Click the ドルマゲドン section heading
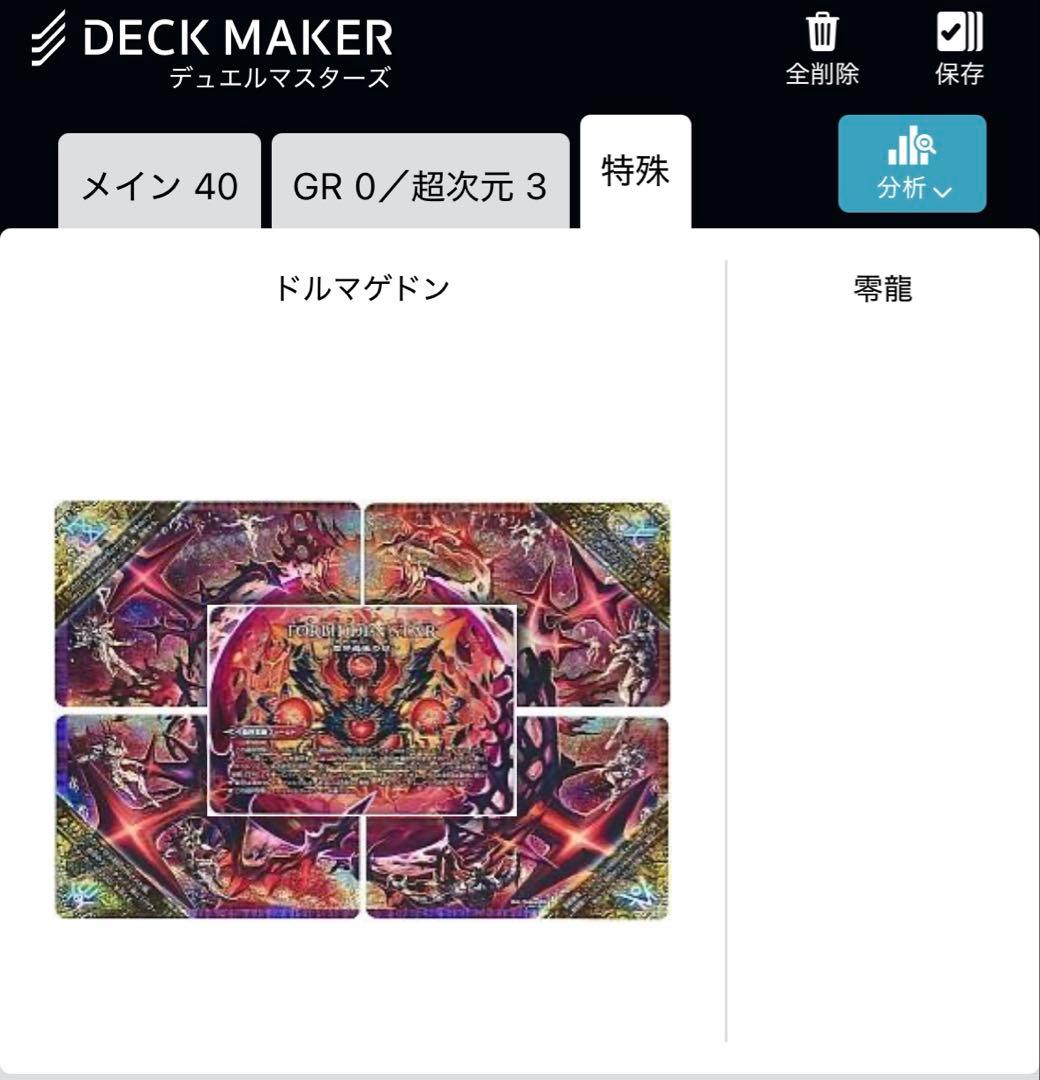The image size is (1040, 1080). [x=363, y=286]
